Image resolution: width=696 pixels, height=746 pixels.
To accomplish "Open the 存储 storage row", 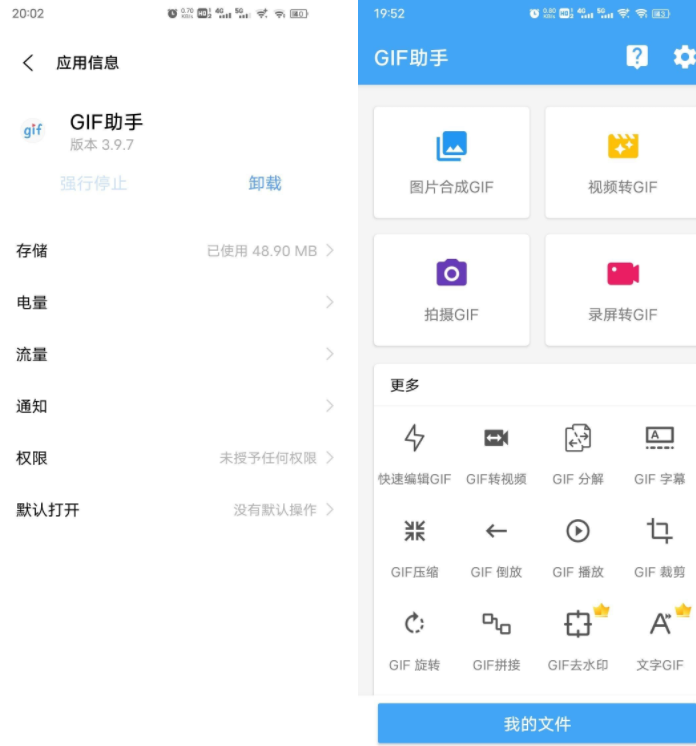I will click(x=174, y=251).
